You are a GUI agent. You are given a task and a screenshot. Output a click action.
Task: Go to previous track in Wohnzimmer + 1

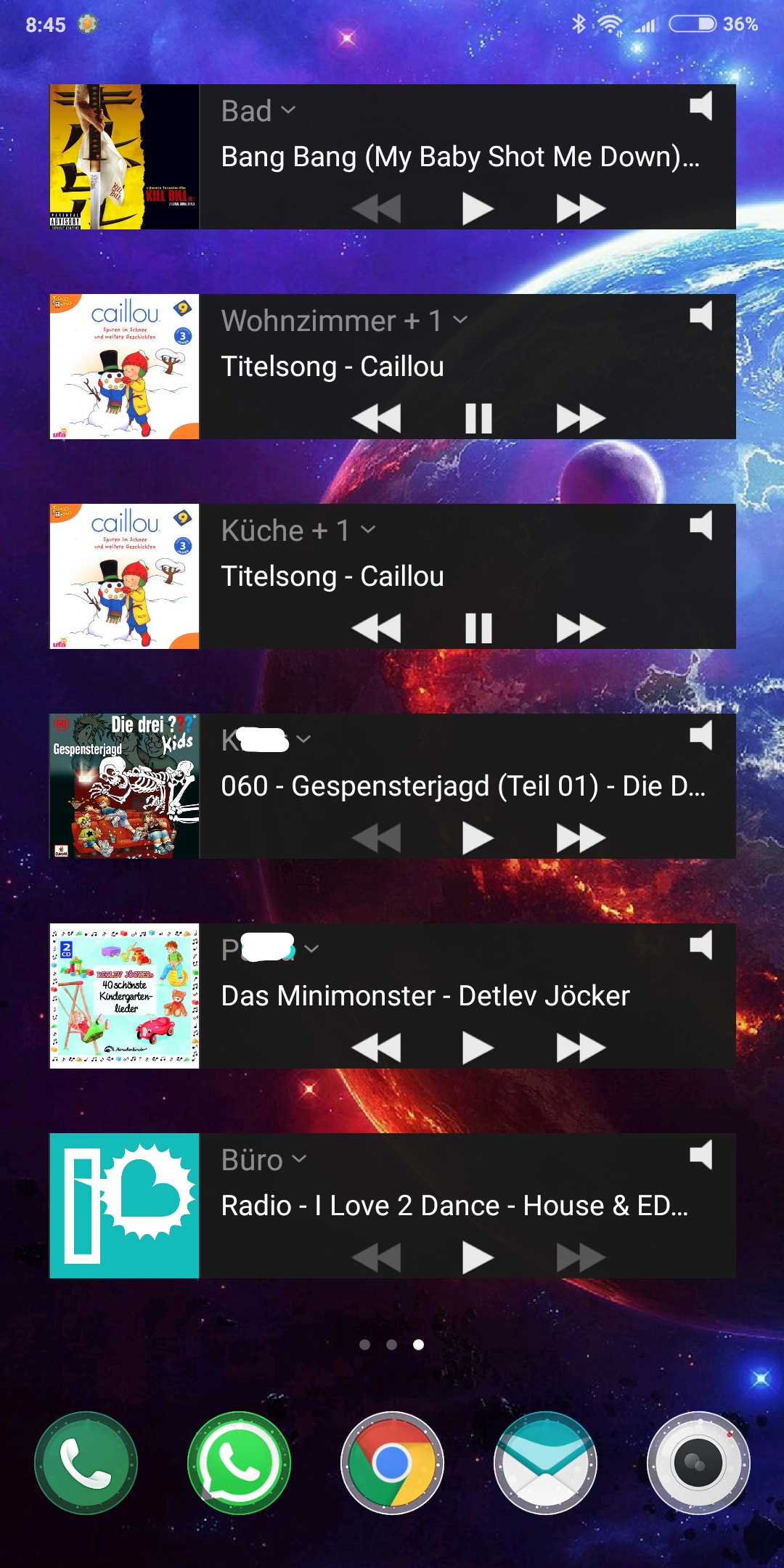[x=376, y=419]
